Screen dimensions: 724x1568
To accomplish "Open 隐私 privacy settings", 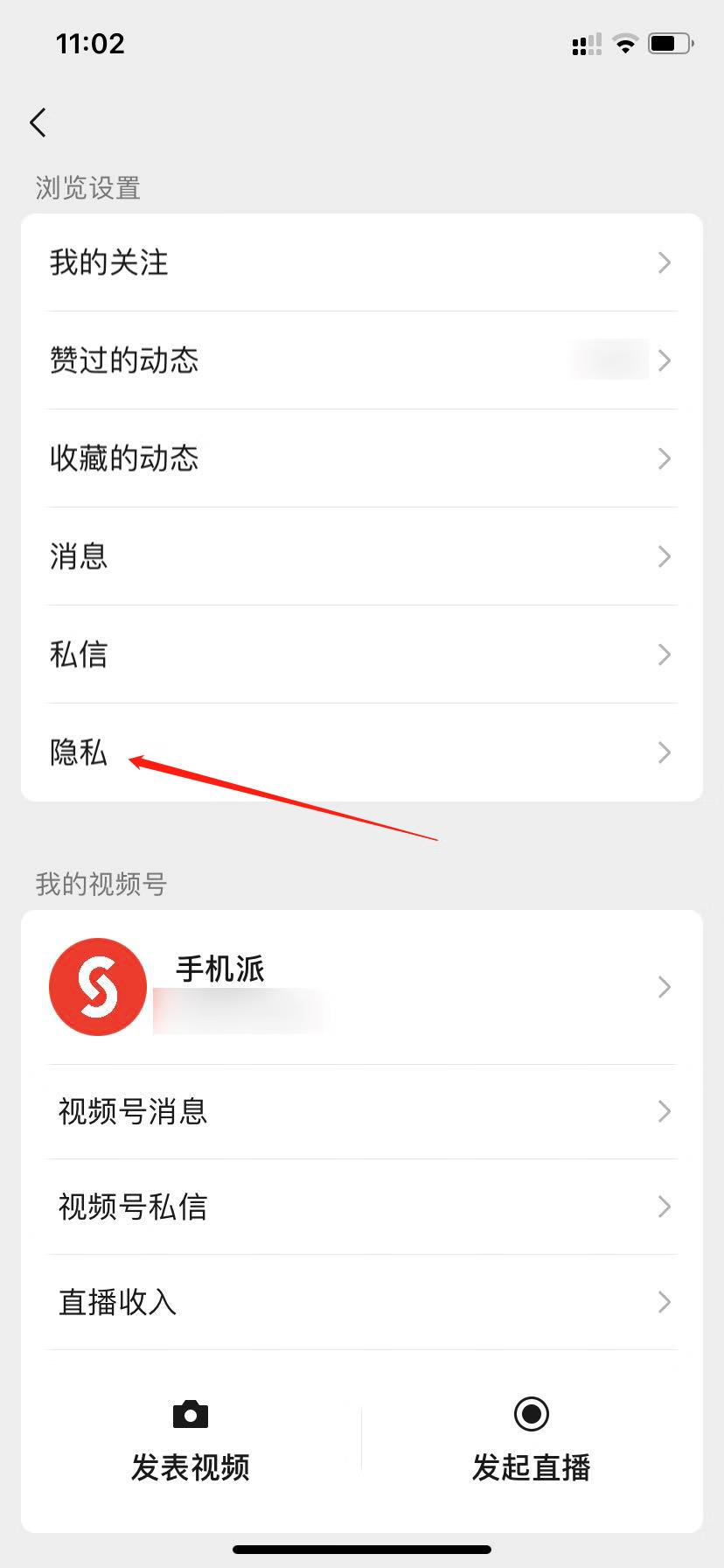I will 362,752.
